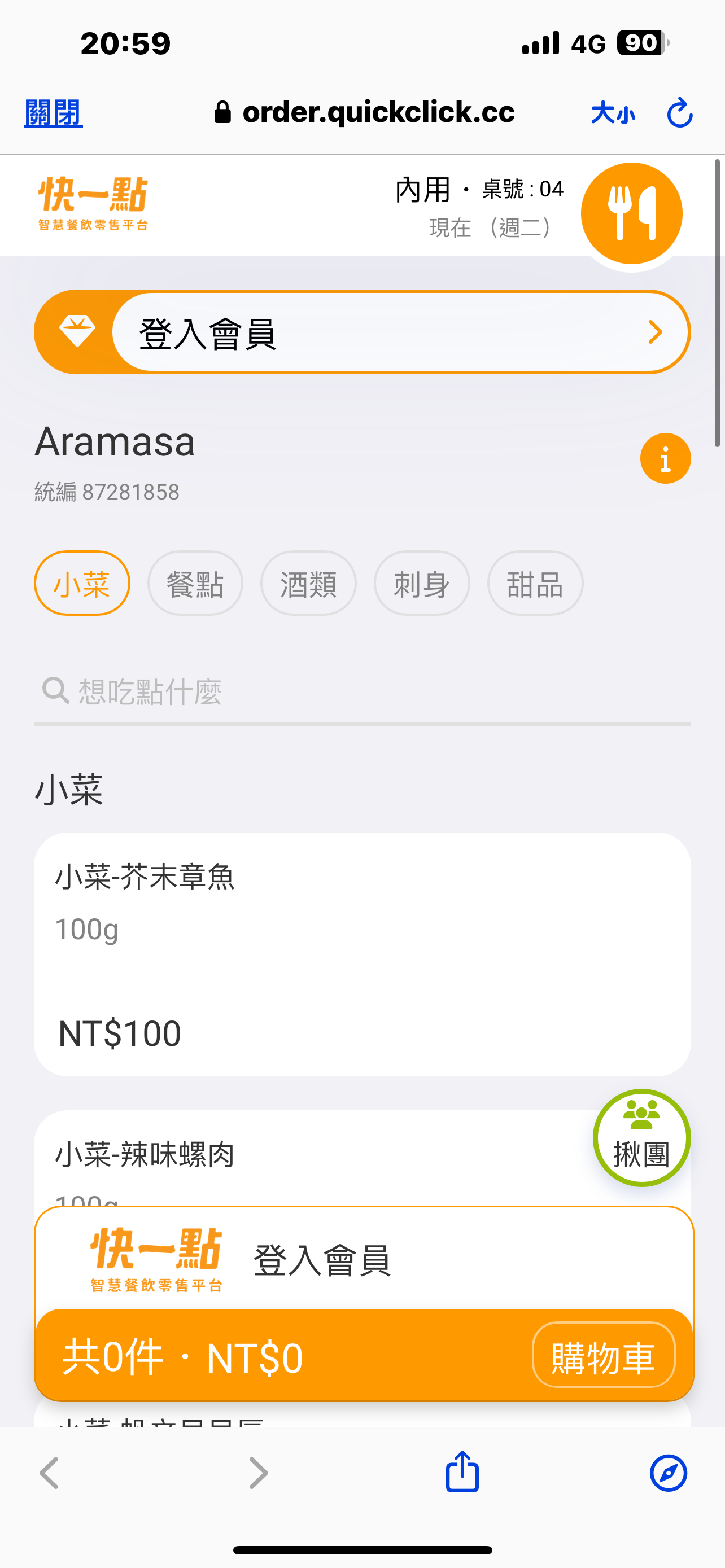Switch to the 酒類 category
The width and height of the screenshot is (725, 1568).
(x=308, y=583)
